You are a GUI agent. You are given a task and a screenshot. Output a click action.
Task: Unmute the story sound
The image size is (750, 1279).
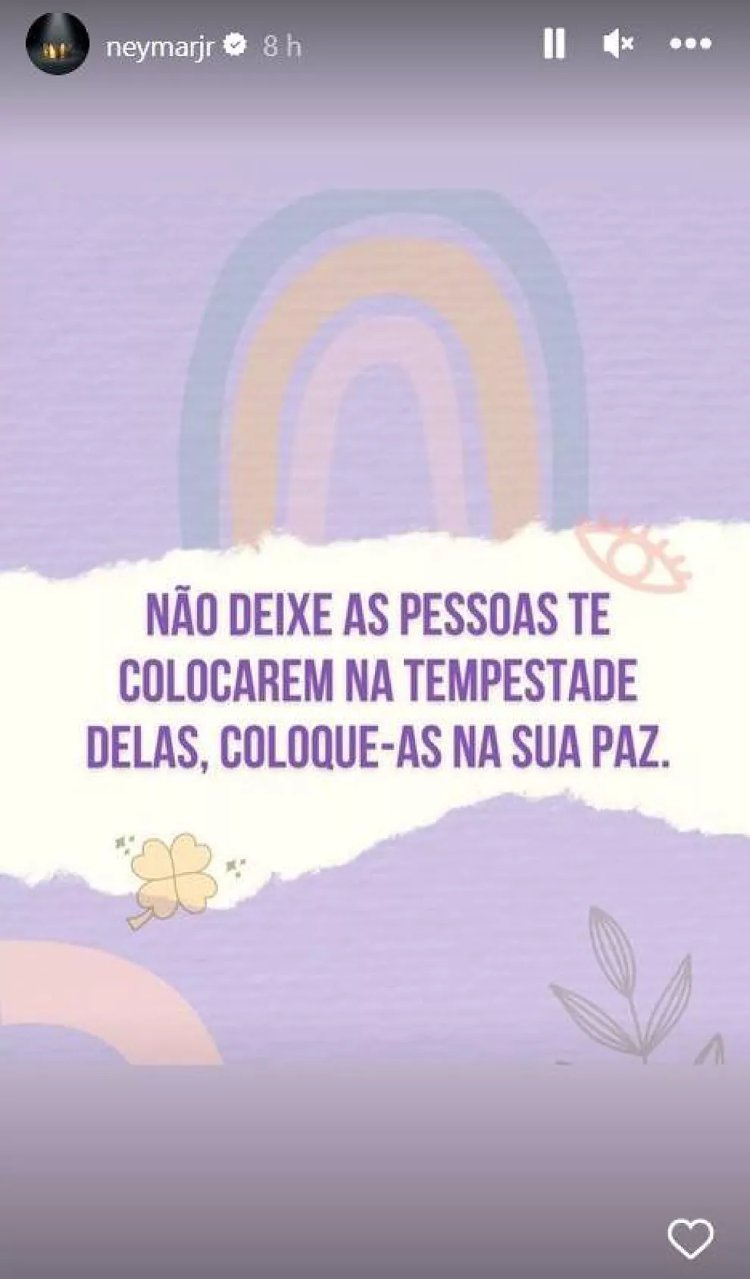point(618,44)
